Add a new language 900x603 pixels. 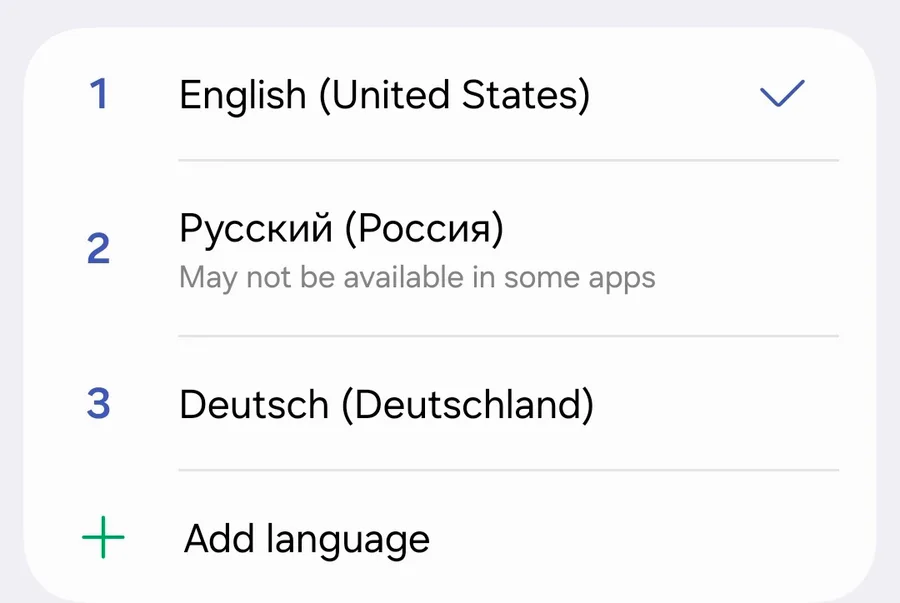pyautogui.click(x=306, y=539)
